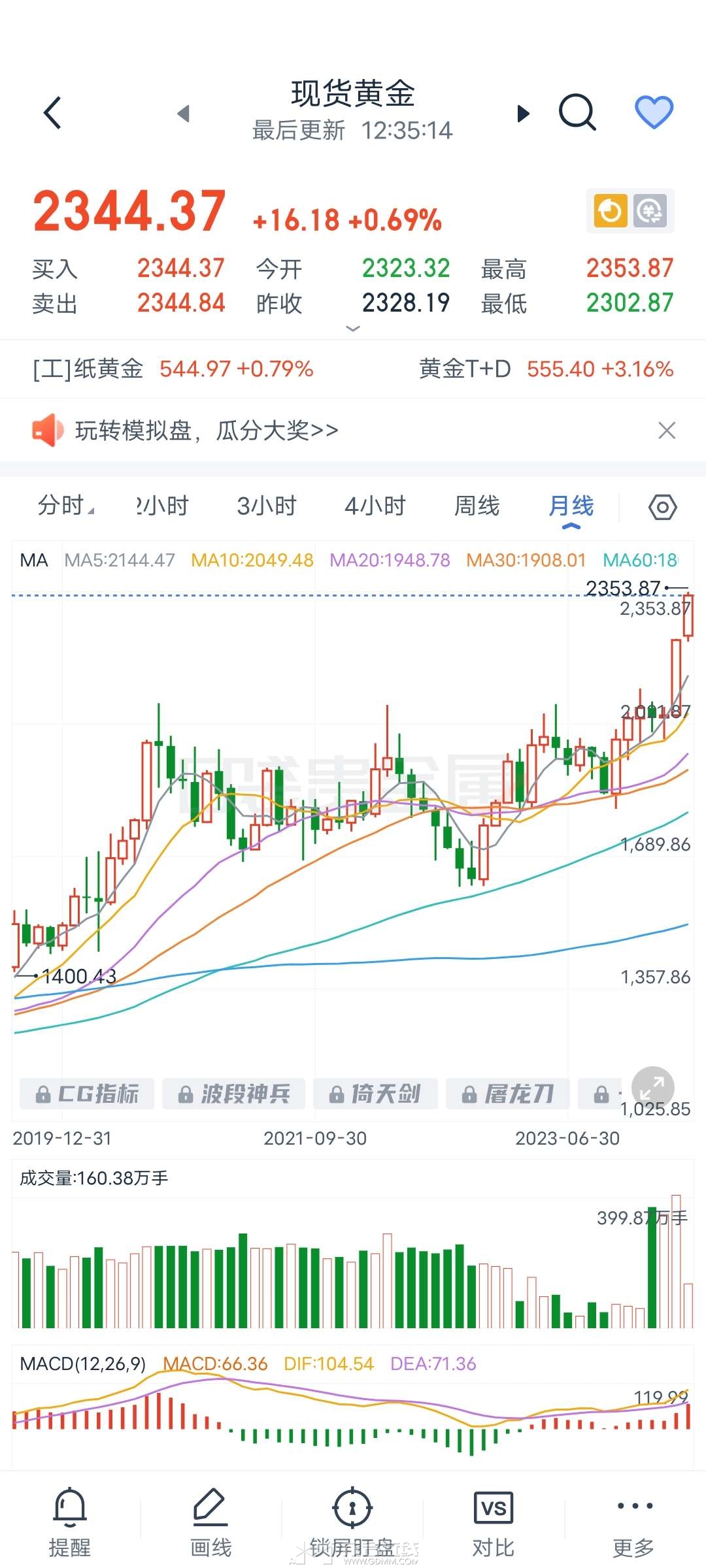Switch to the next instrument with the right triangle
This screenshot has width=706, height=1568.
click(x=522, y=114)
